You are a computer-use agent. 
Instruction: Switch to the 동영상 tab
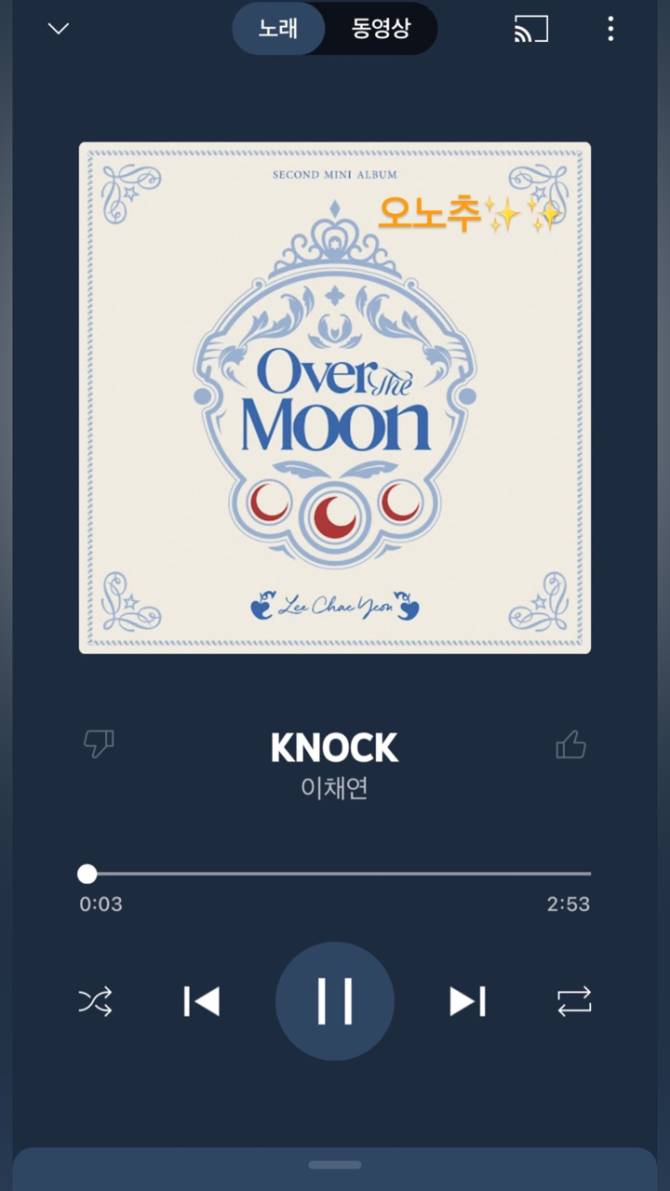coord(381,29)
